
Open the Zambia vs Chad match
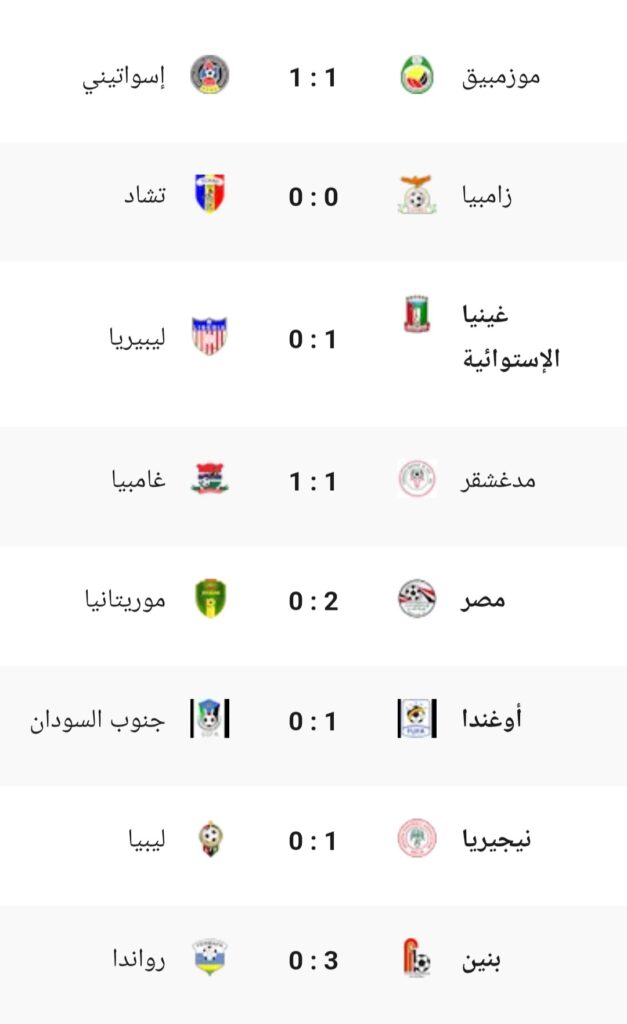[313, 197]
